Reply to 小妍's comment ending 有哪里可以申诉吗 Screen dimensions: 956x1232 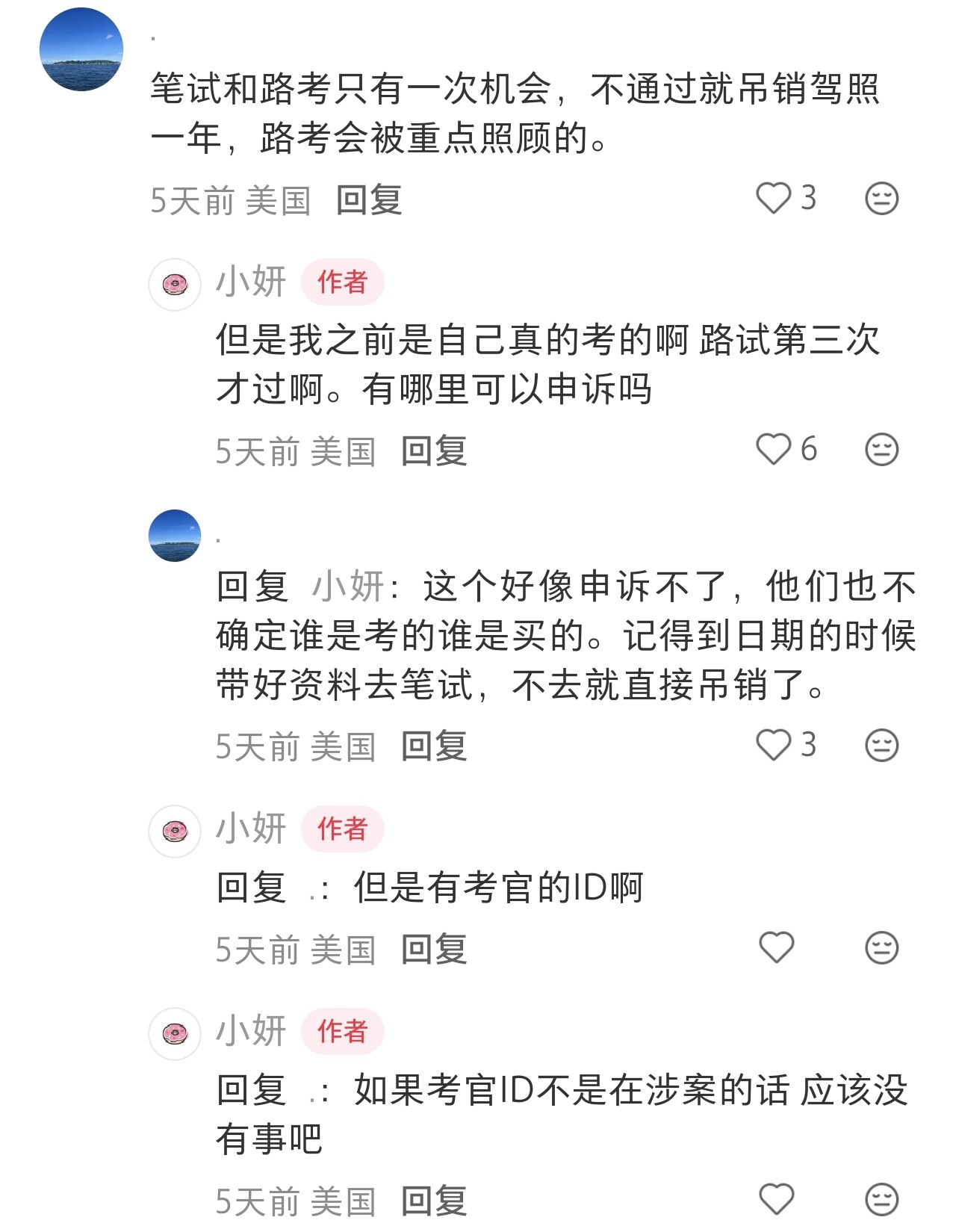coord(434,451)
